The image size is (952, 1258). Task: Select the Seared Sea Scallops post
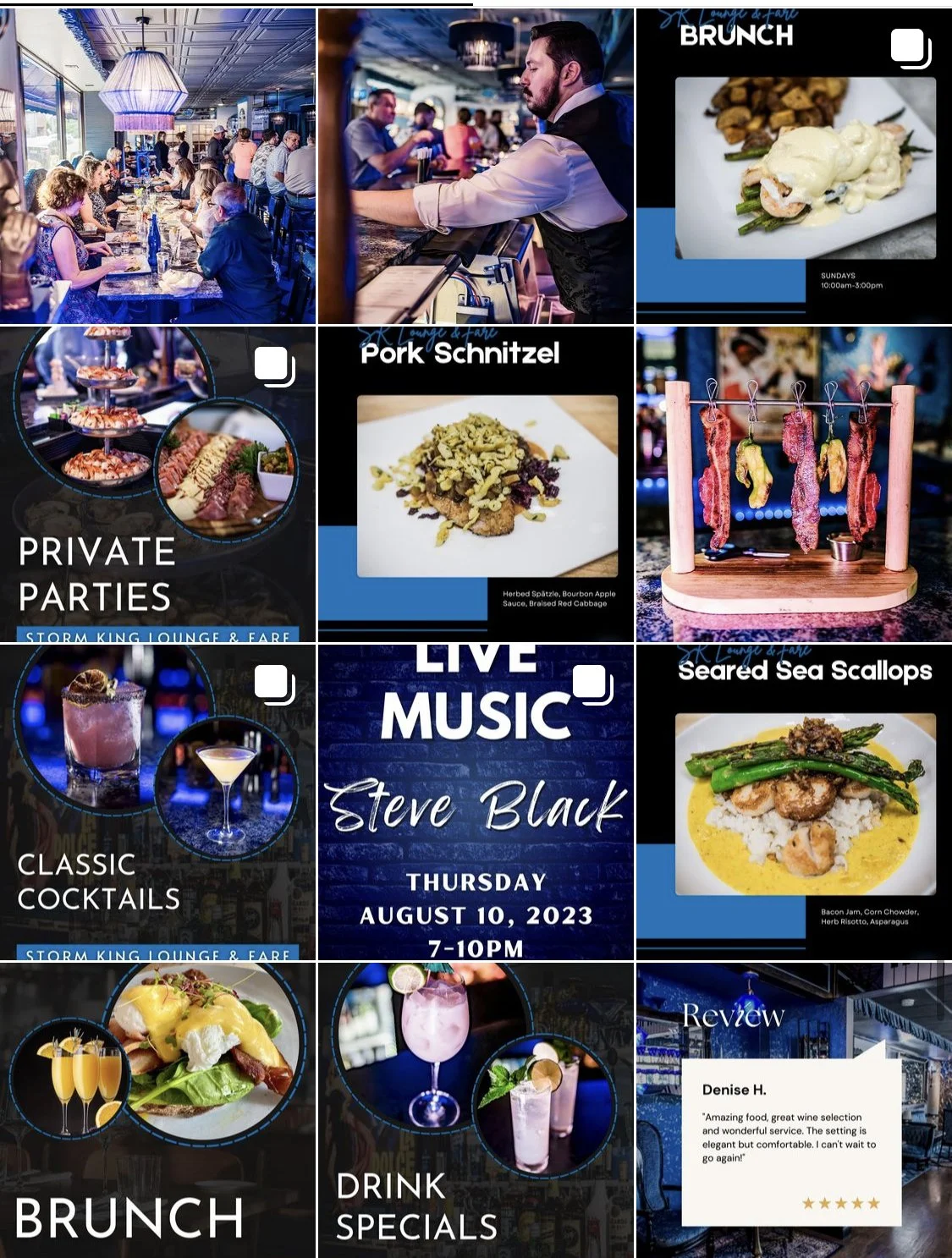coord(794,802)
